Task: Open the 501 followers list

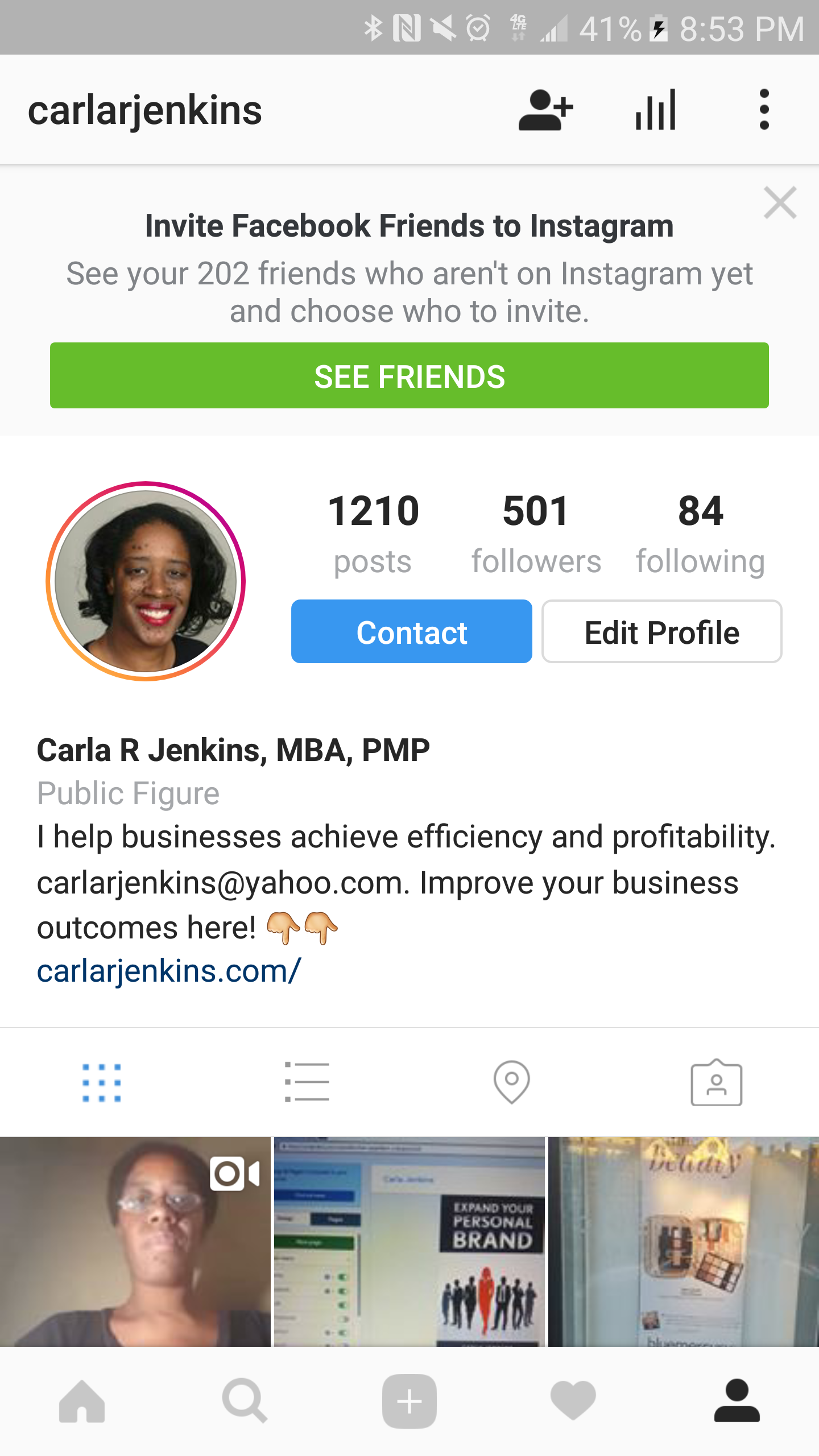Action: click(x=536, y=533)
